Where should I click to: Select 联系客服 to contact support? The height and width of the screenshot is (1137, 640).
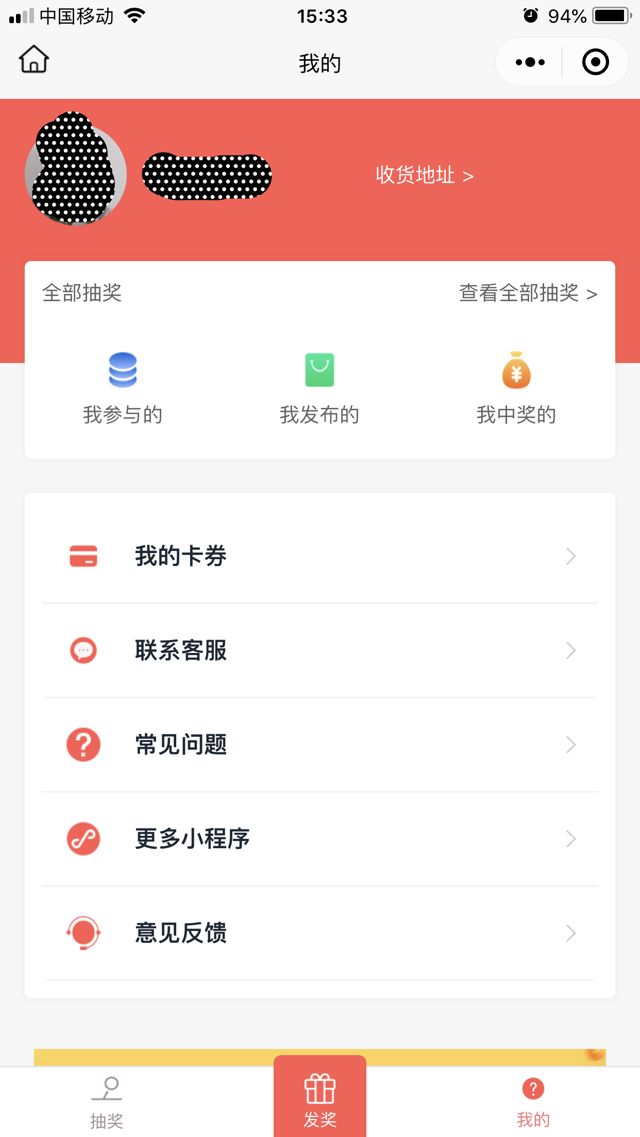[x=320, y=650]
